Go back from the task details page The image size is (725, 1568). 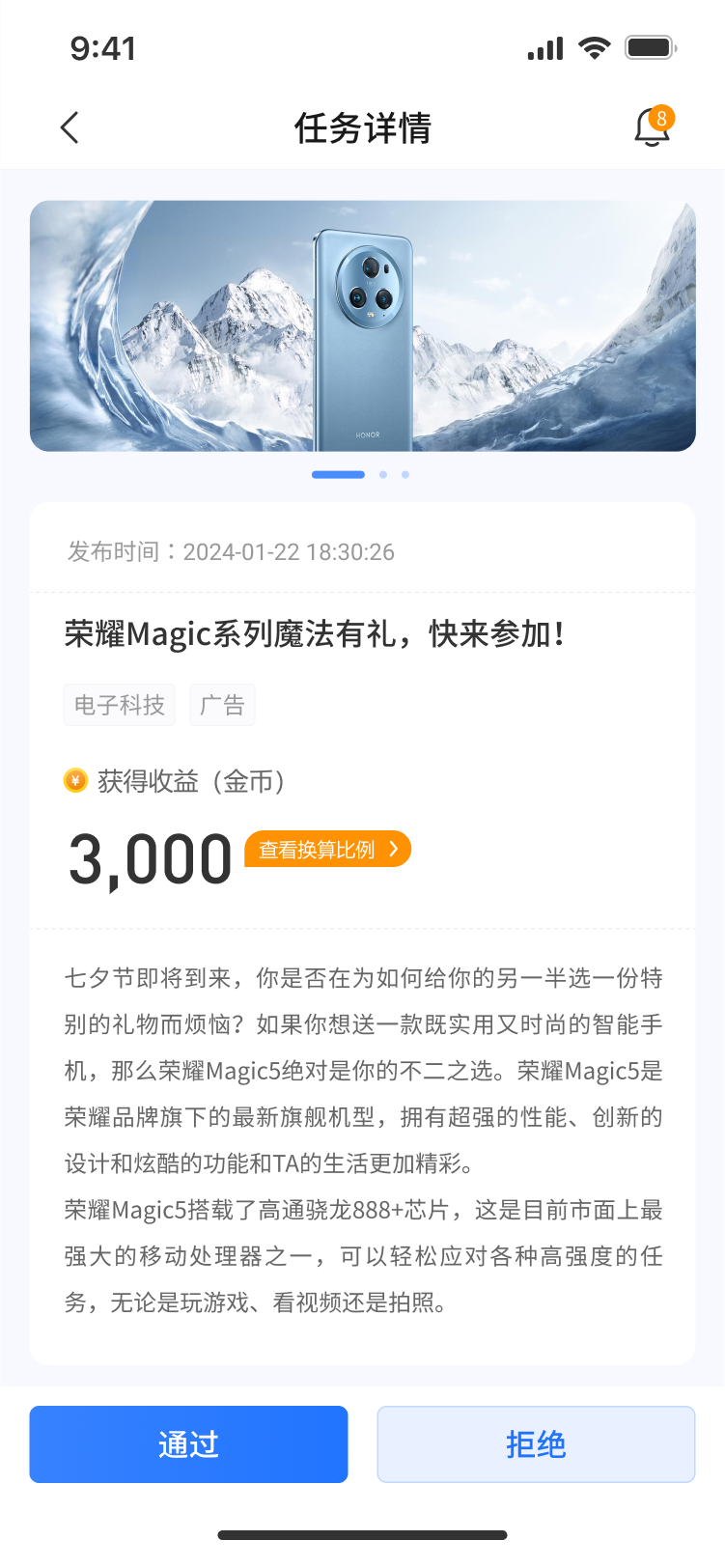[x=70, y=127]
